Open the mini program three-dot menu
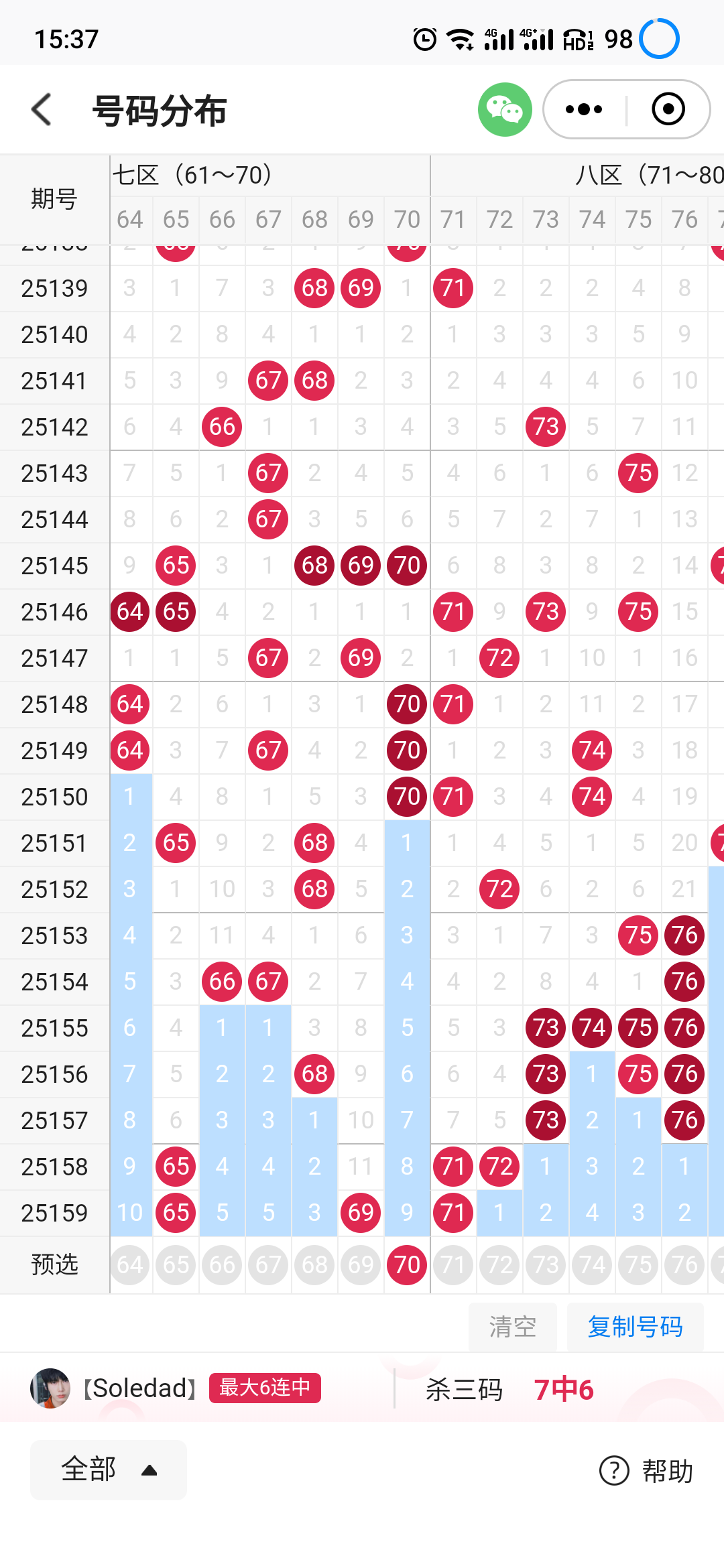724x1568 pixels. (584, 109)
